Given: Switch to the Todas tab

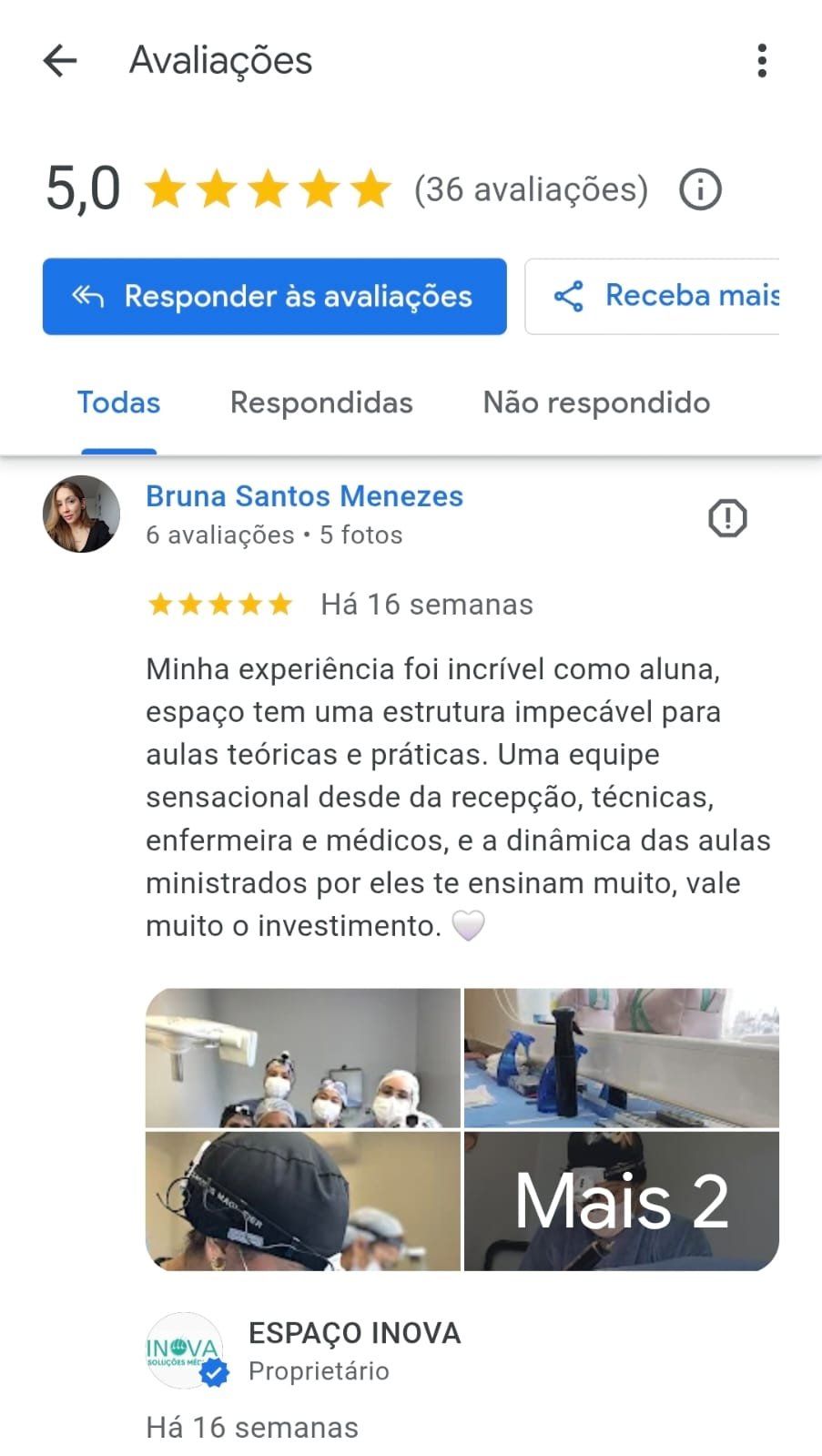Looking at the screenshot, I should pyautogui.click(x=118, y=402).
